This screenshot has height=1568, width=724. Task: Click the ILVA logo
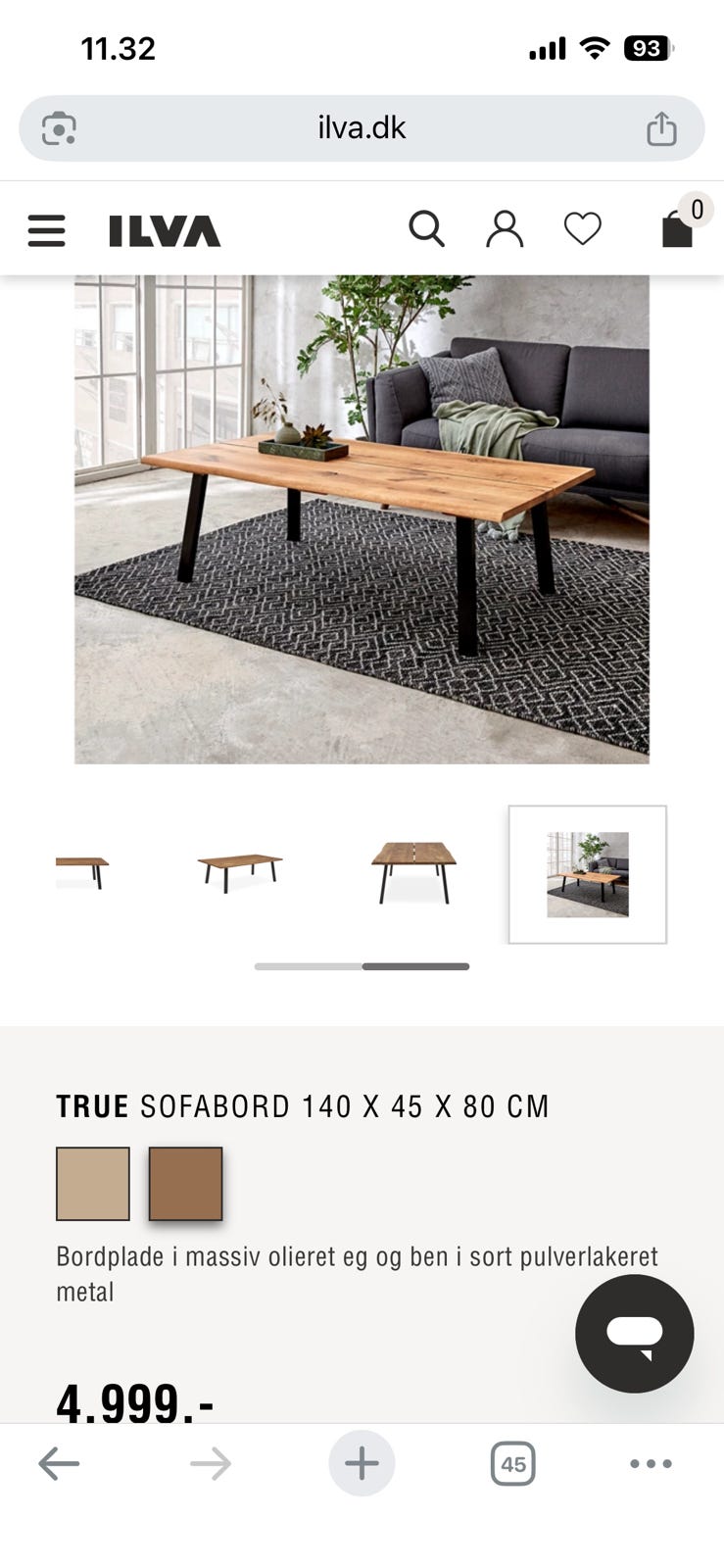(164, 231)
